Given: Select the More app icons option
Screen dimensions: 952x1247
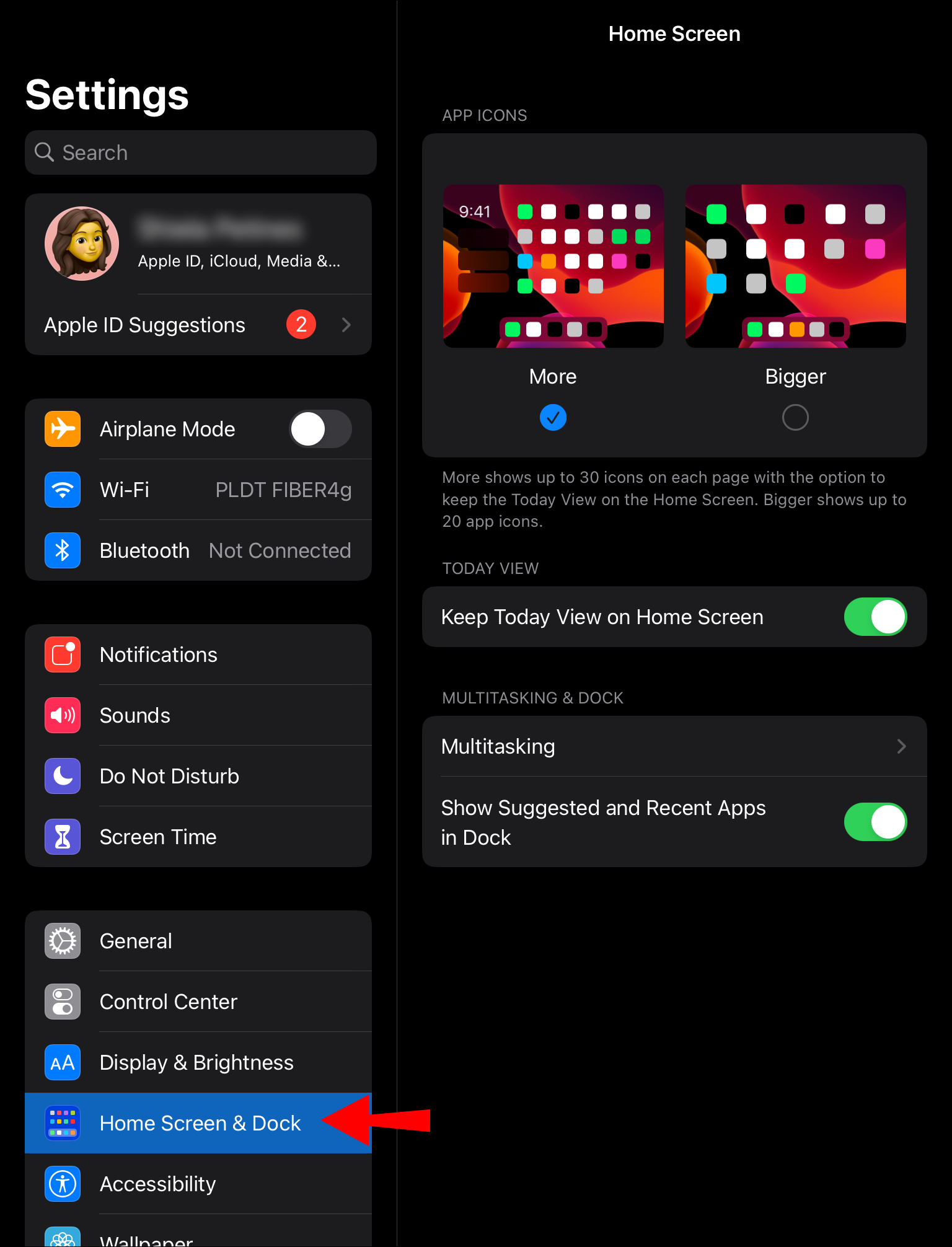Looking at the screenshot, I should 553,417.
